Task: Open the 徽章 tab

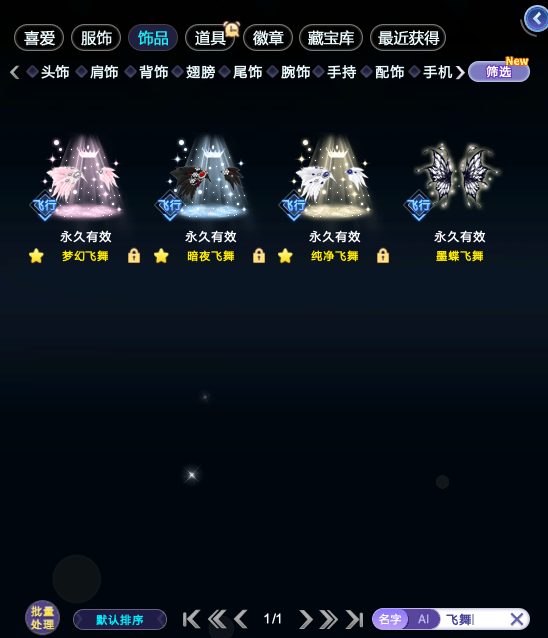Action: click(x=268, y=38)
